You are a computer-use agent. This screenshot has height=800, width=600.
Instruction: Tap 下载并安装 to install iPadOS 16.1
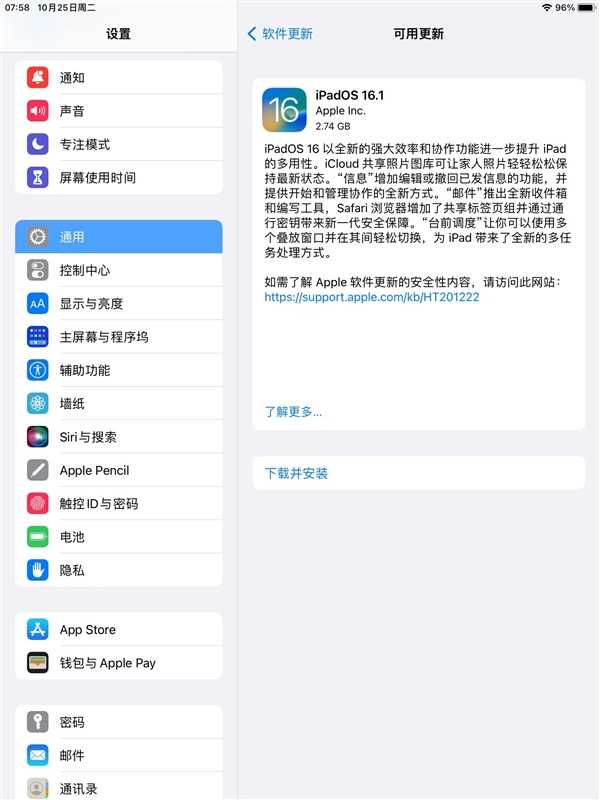[296, 473]
